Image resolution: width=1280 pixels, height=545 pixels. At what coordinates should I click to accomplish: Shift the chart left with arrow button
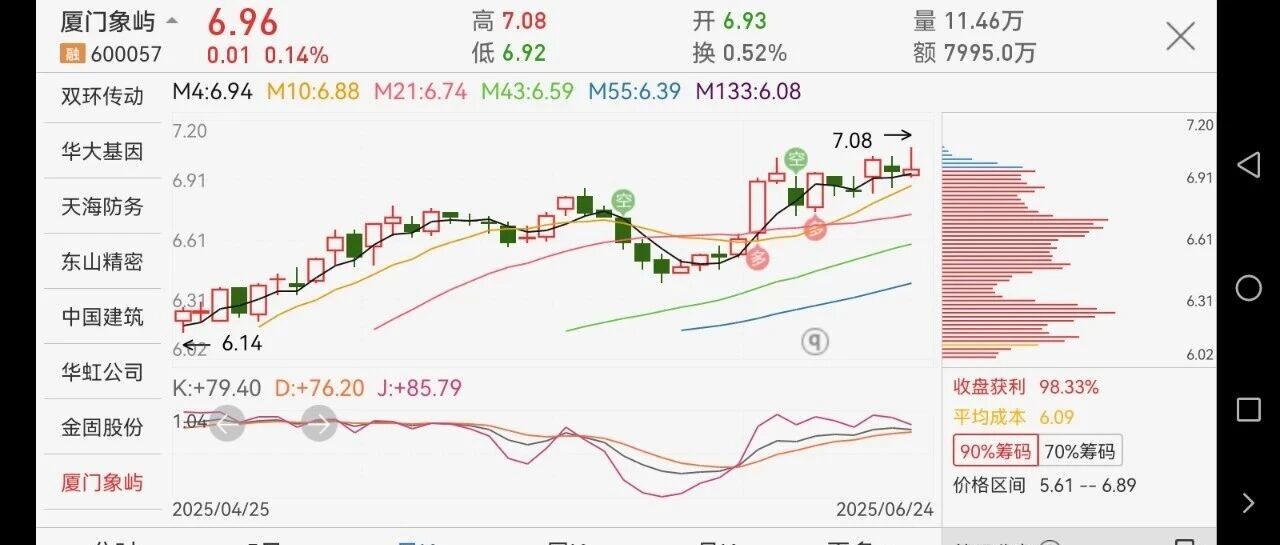(x=227, y=423)
